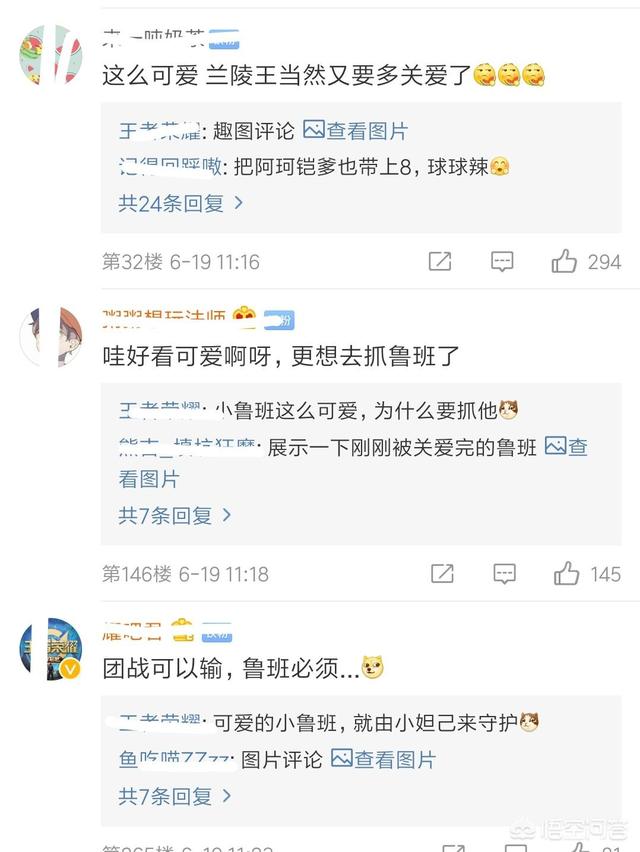
Task: Open 7 replies under 更想去抓鲁班了 comment
Action: click(175, 515)
